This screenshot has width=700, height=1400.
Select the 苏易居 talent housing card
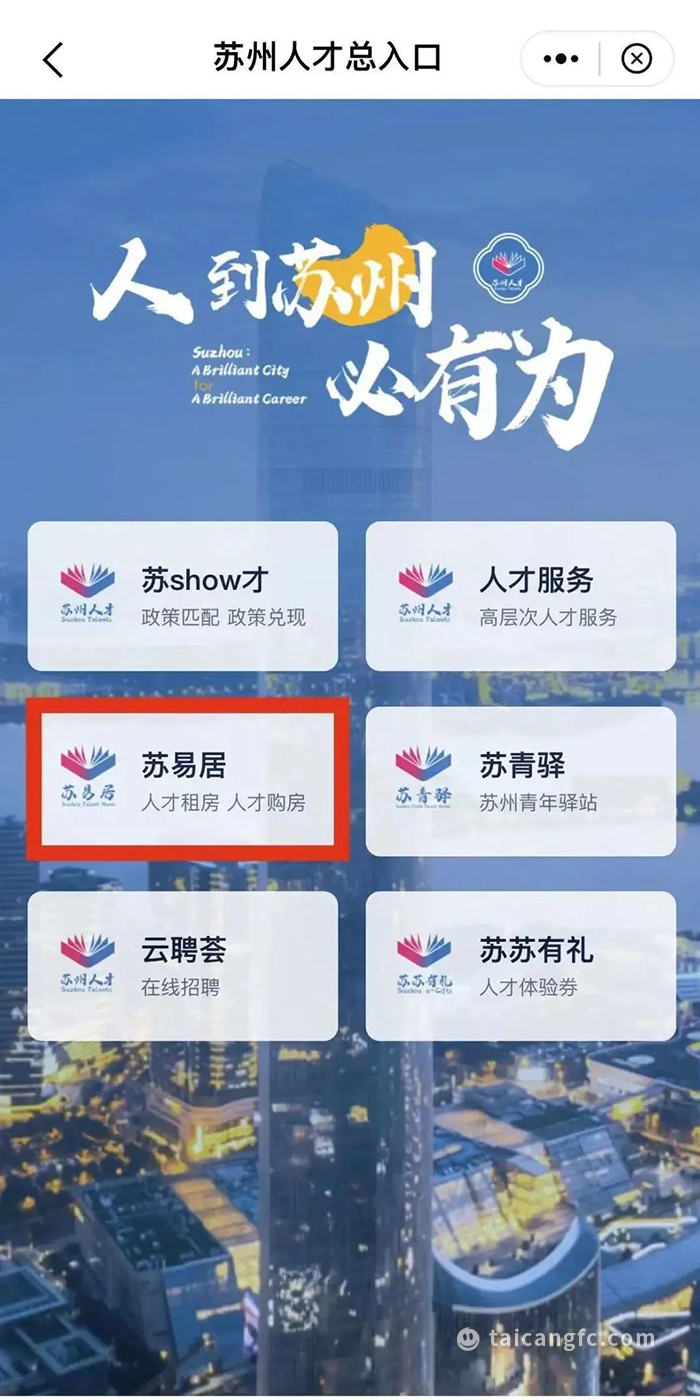point(187,781)
